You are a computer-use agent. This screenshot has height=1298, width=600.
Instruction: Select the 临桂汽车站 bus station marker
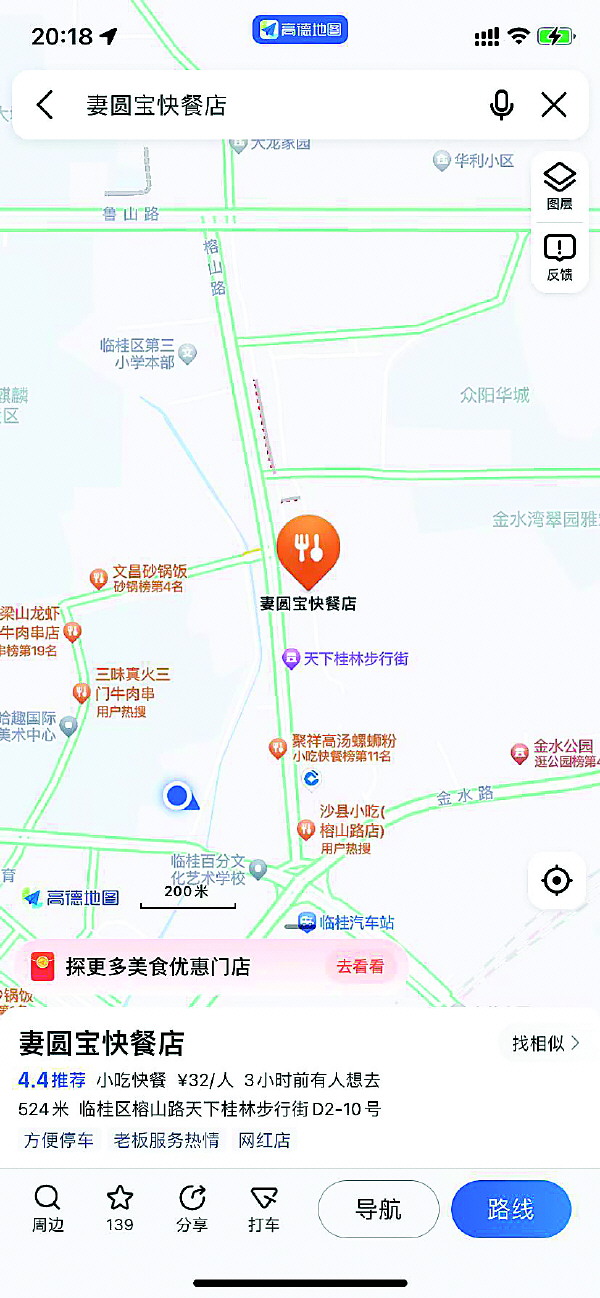[307, 922]
